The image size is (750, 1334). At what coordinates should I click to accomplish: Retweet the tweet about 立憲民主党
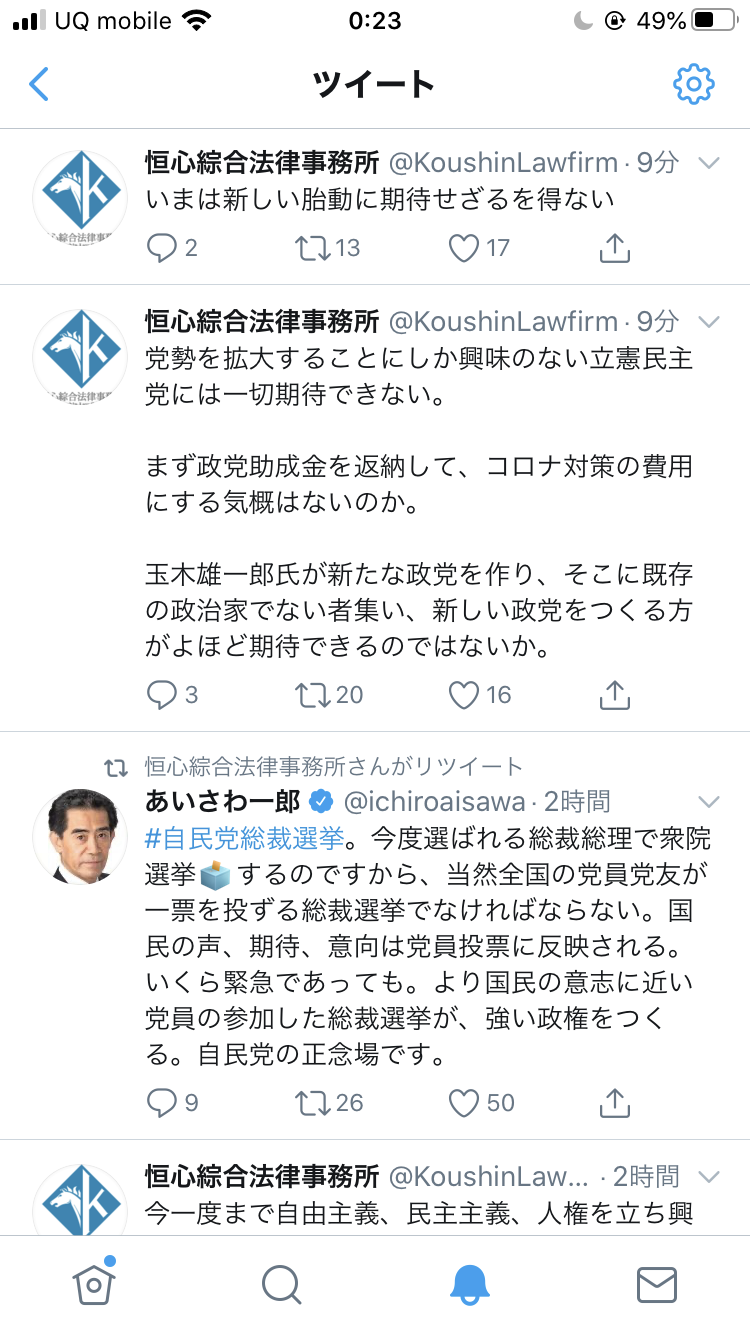(313, 694)
